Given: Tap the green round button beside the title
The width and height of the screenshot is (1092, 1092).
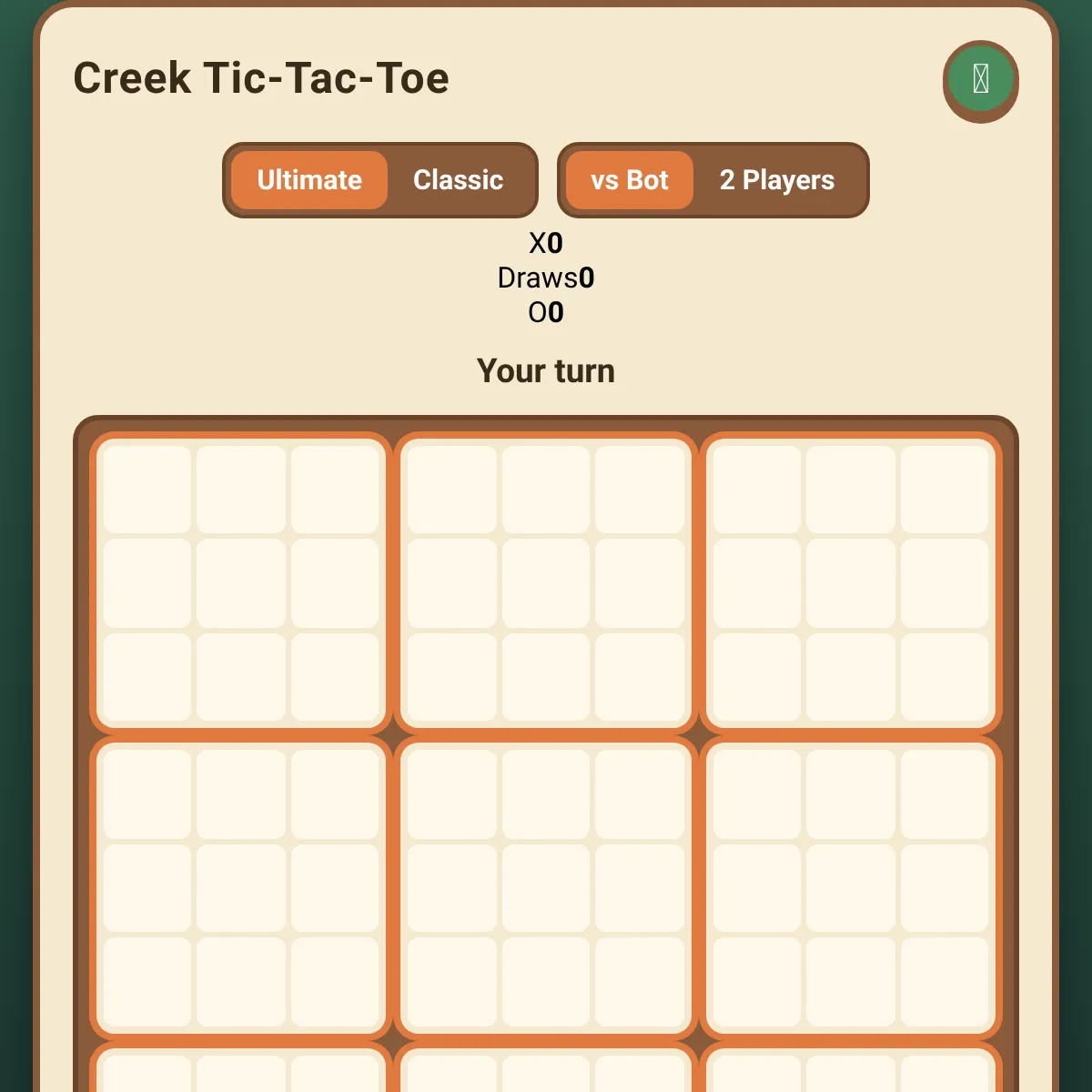Looking at the screenshot, I should tap(981, 80).
